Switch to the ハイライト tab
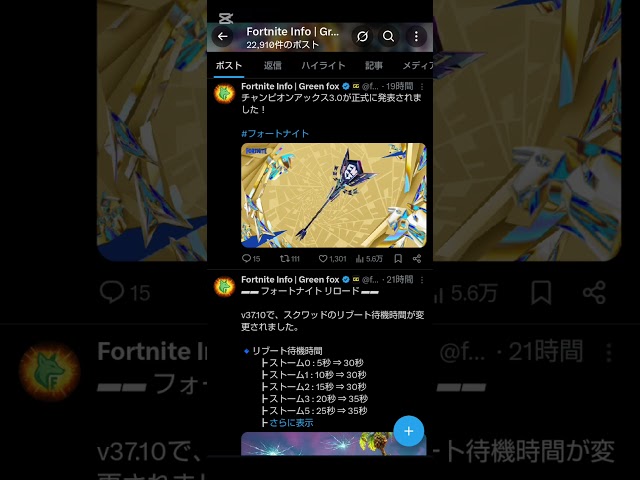 [x=323, y=65]
